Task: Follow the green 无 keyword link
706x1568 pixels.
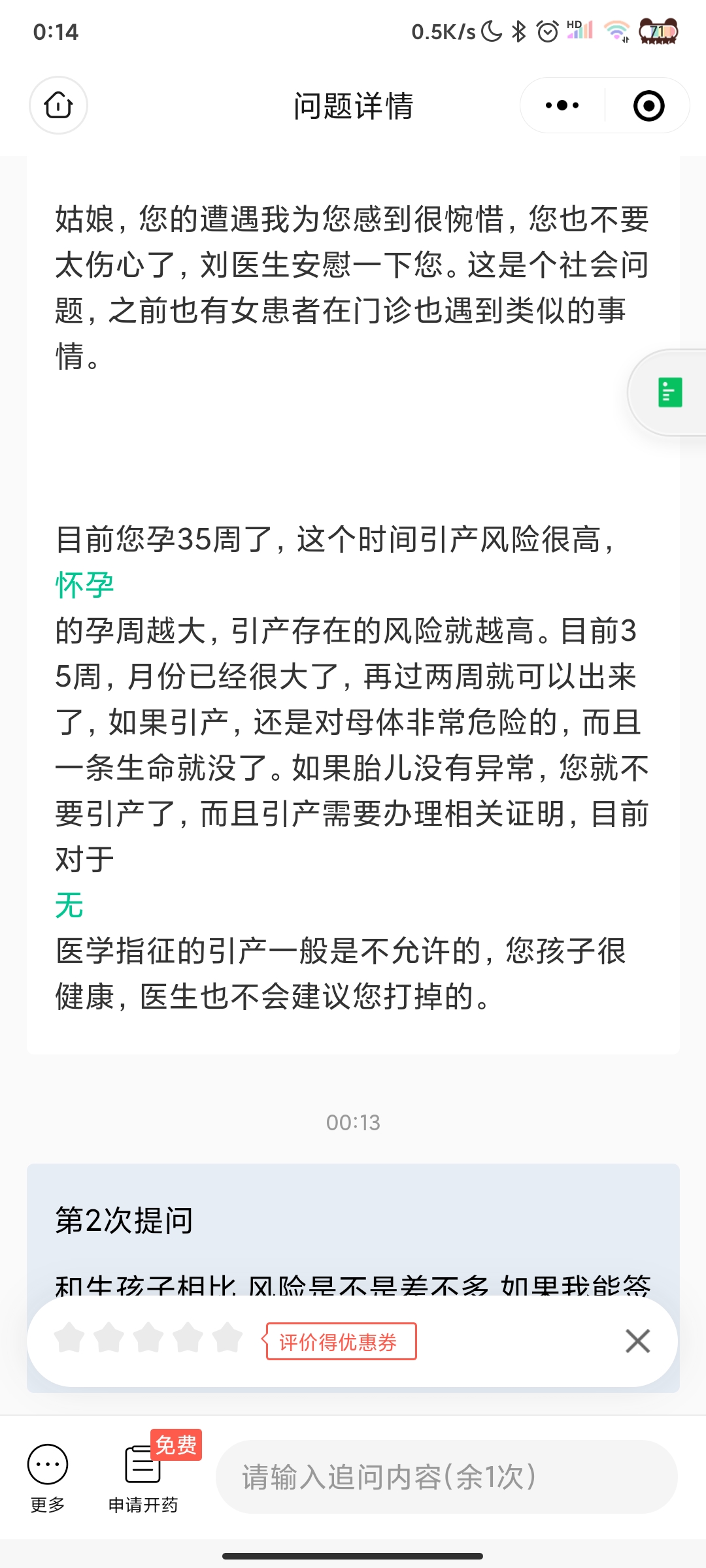Action: [69, 906]
